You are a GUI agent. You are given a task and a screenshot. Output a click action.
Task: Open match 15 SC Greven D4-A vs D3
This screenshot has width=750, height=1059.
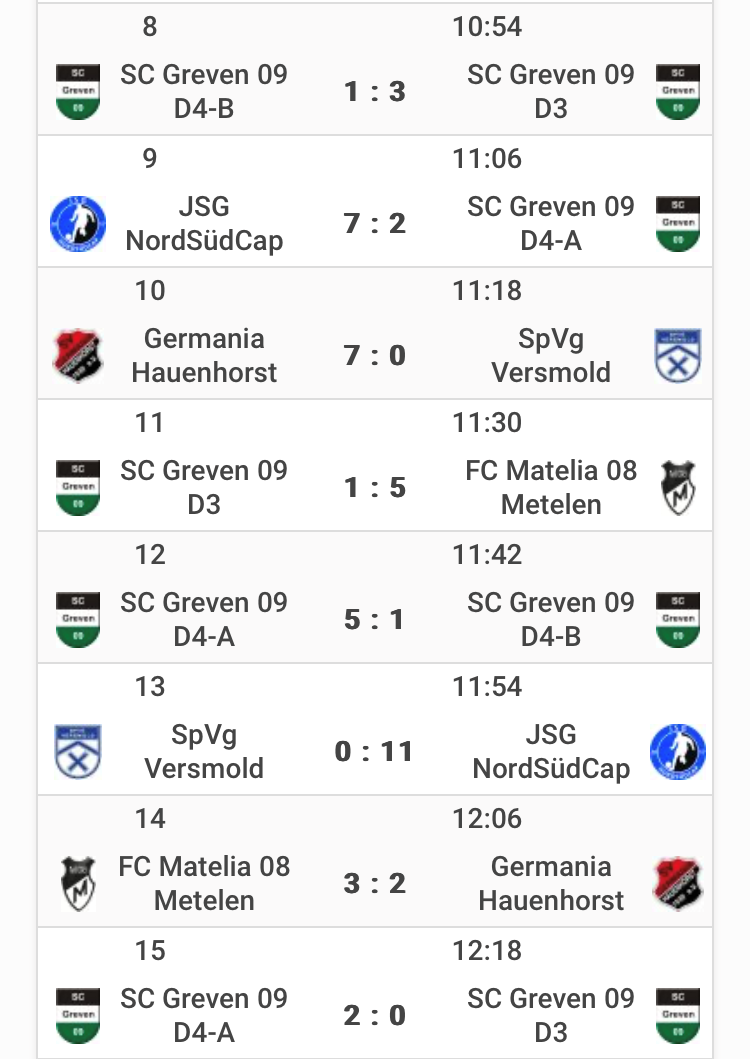pyautogui.click(x=375, y=1015)
